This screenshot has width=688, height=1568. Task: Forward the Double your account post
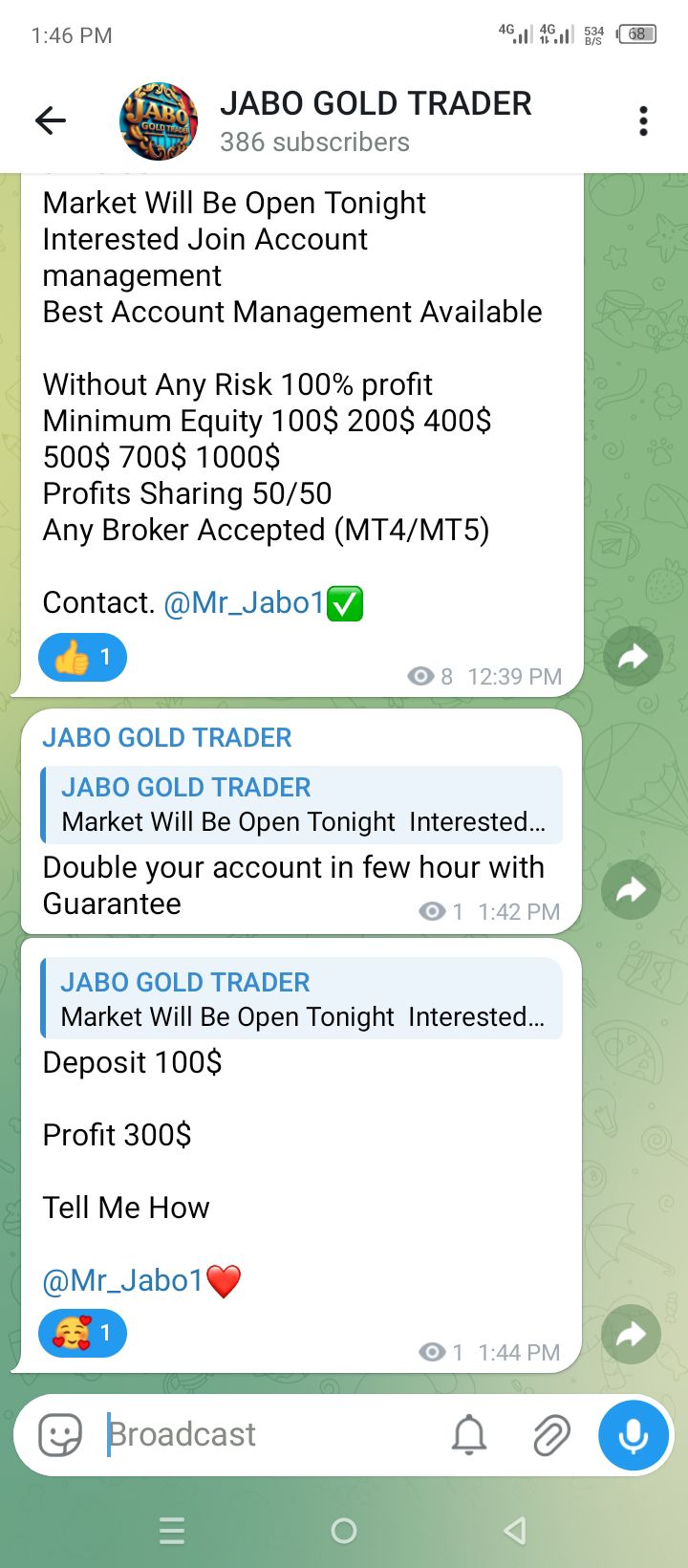pyautogui.click(x=631, y=890)
